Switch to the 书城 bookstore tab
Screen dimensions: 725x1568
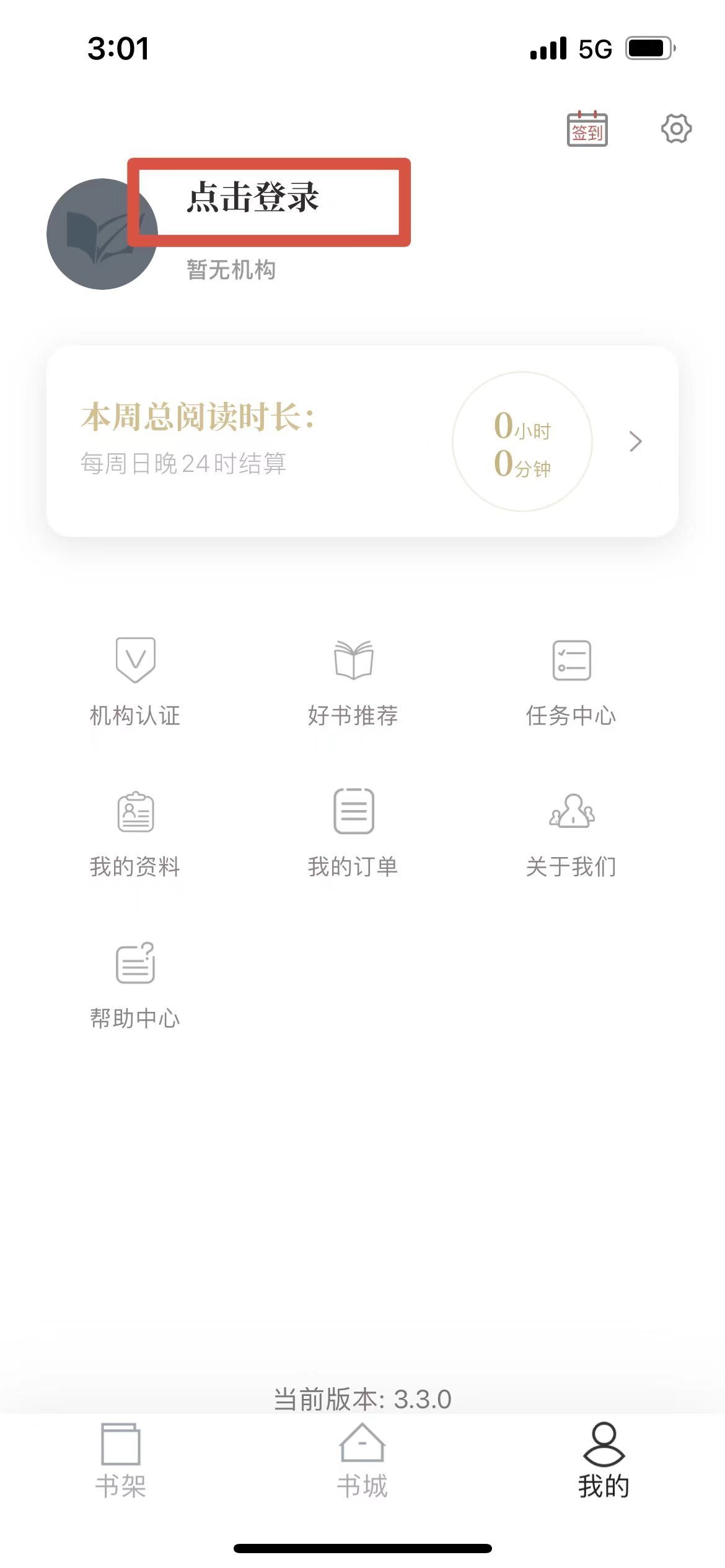(x=362, y=1461)
